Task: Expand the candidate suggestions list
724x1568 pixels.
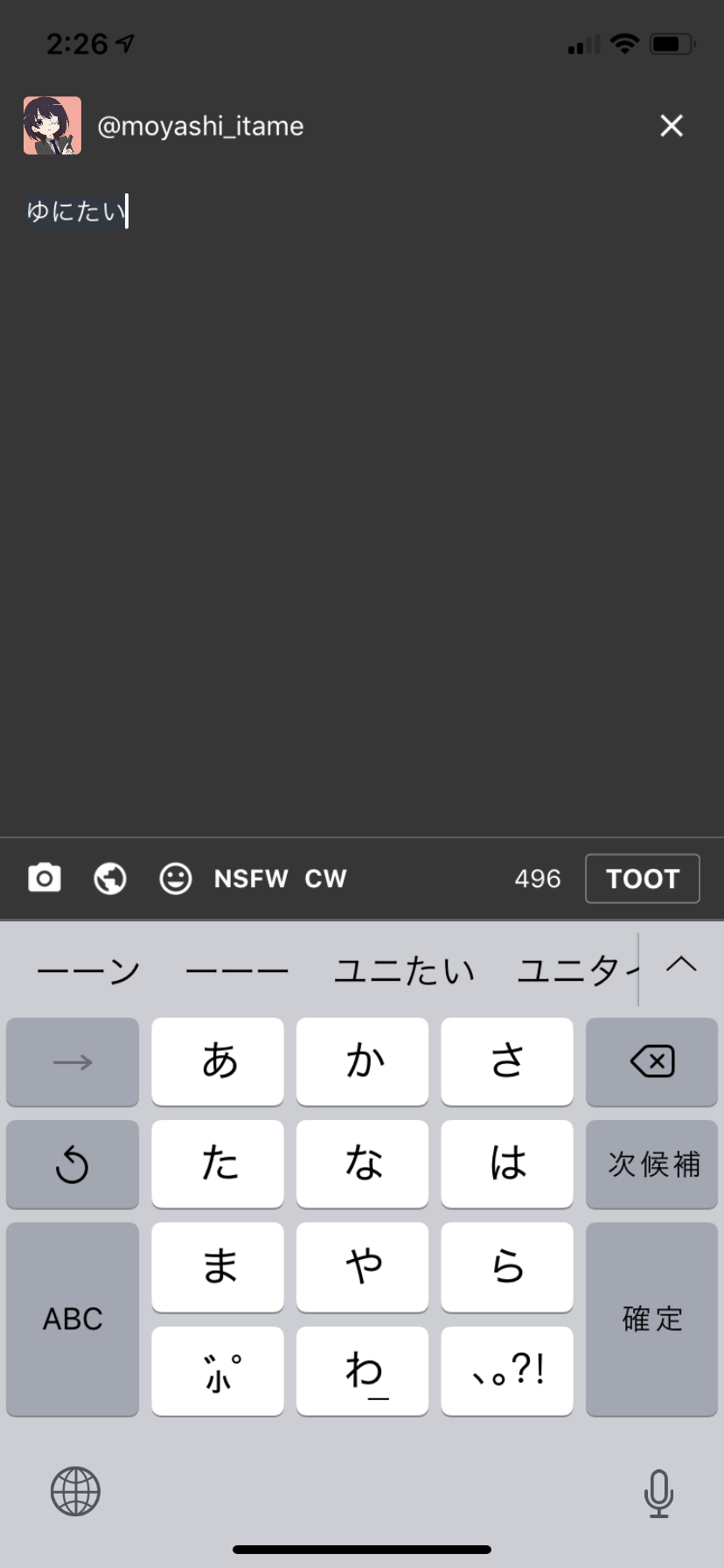Action: [x=681, y=965]
